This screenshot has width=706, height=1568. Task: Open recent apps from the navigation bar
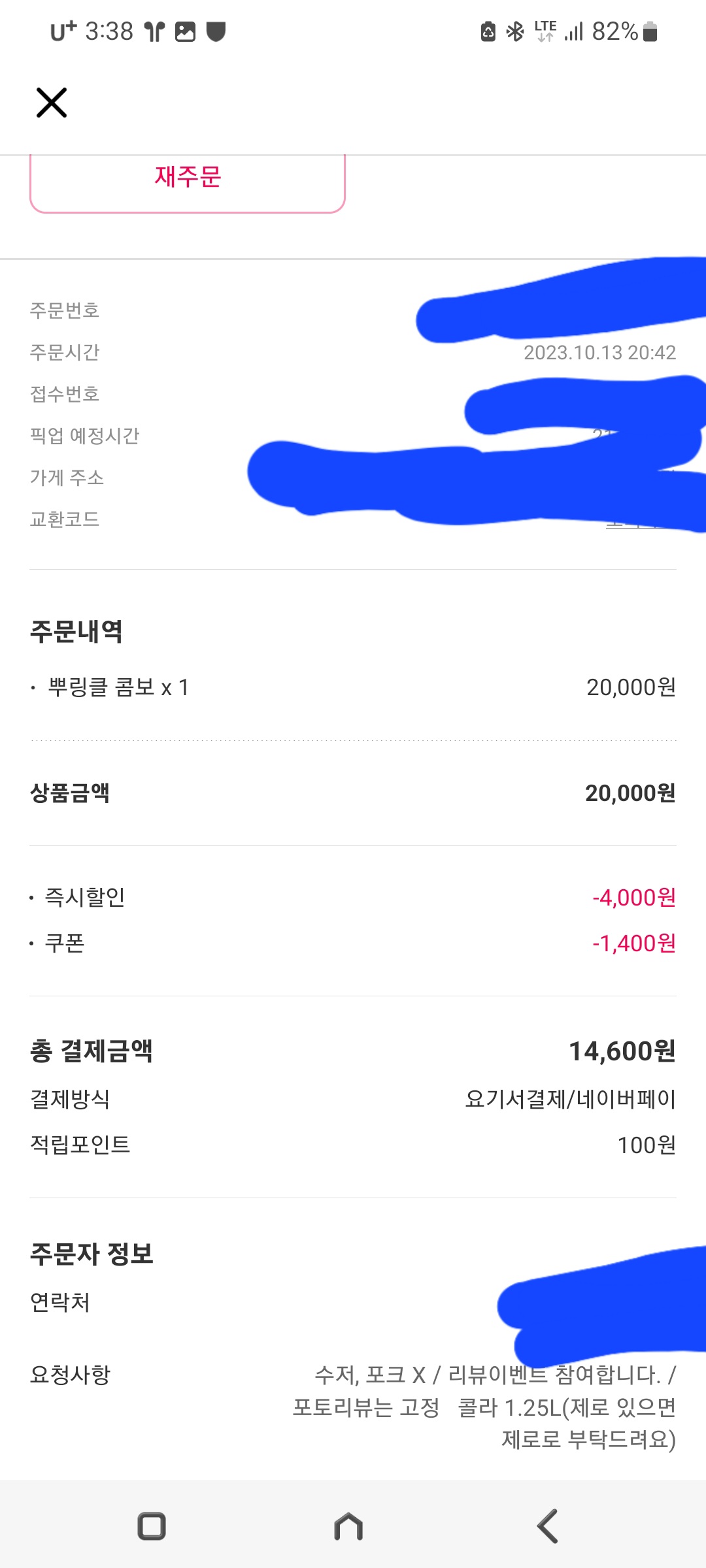(x=152, y=1526)
